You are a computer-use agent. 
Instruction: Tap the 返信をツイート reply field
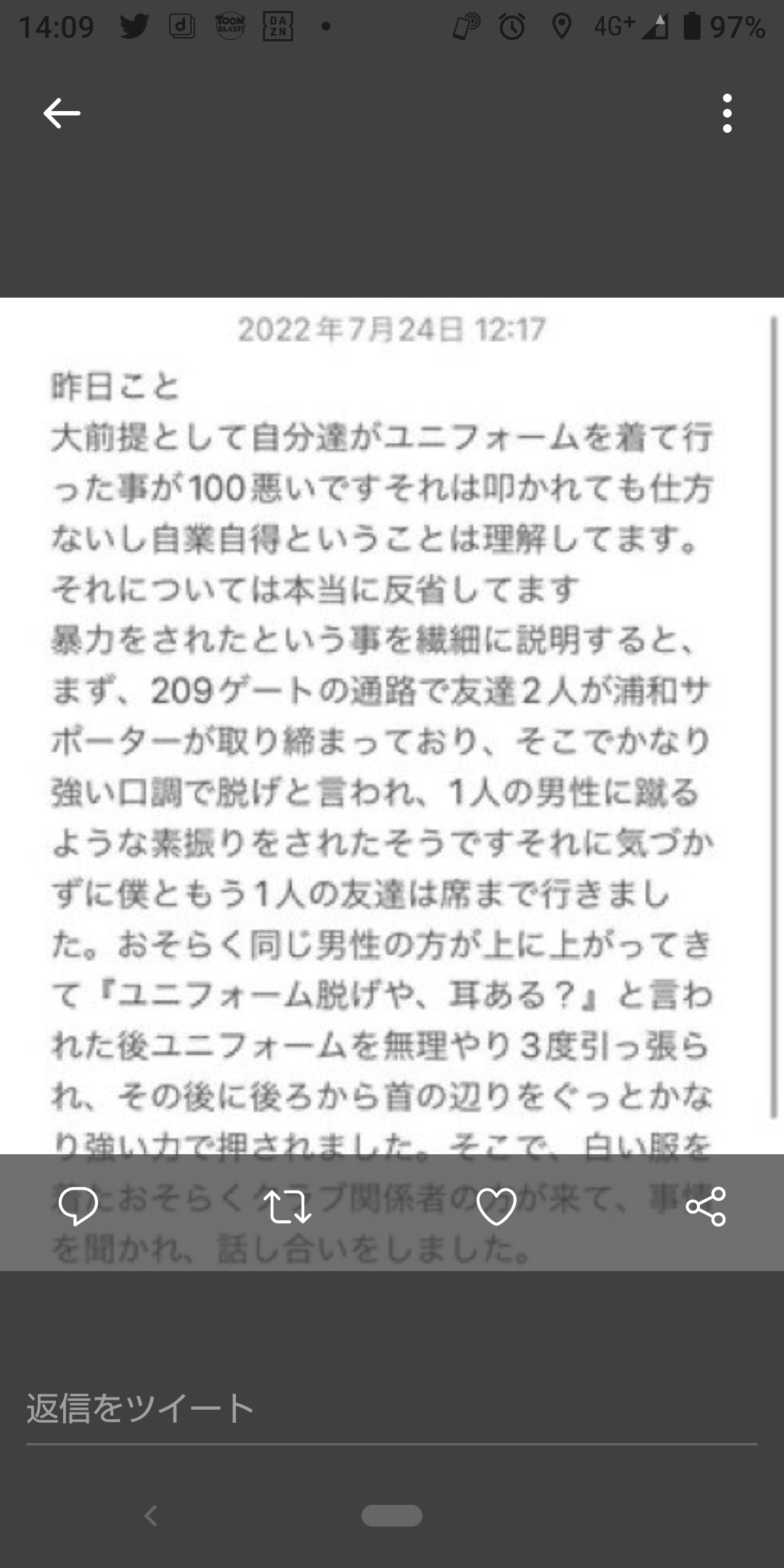[x=392, y=1408]
